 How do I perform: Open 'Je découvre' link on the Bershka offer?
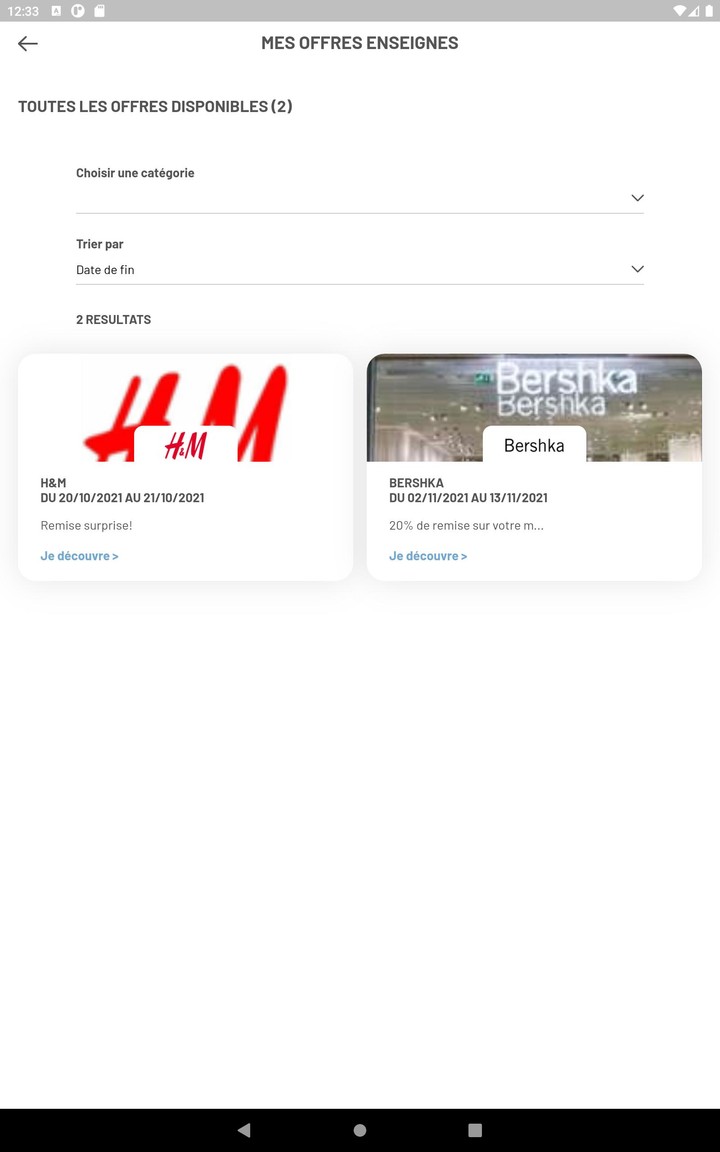[x=428, y=555]
